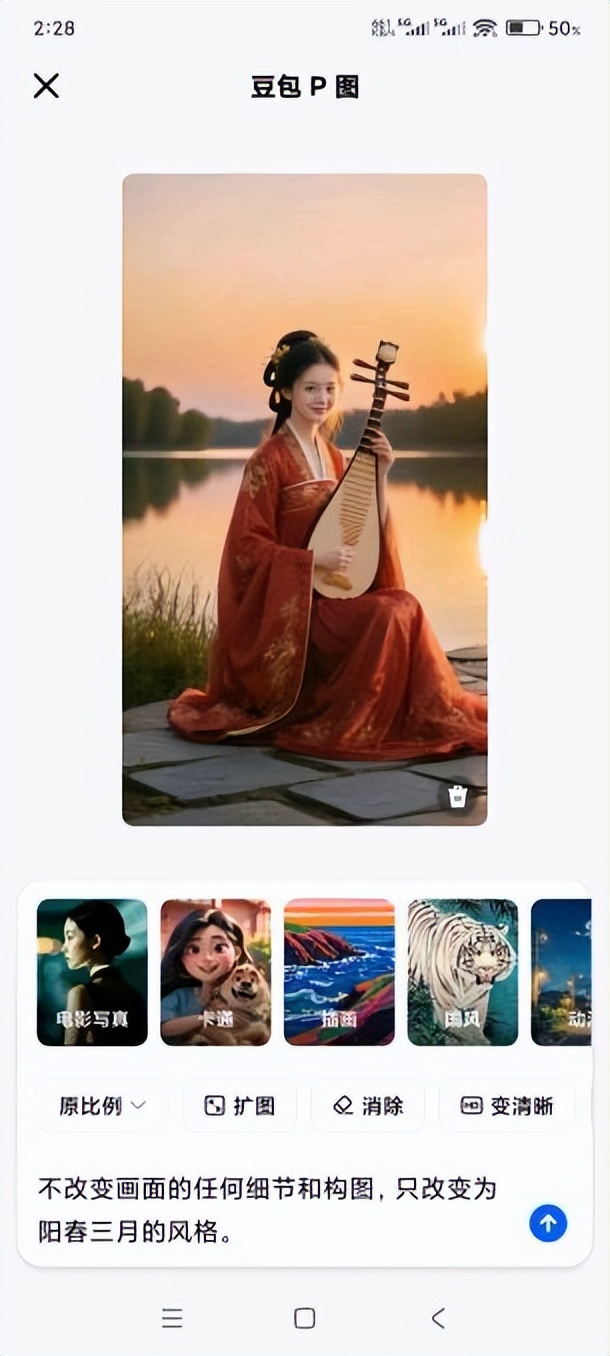This screenshot has height=1356, width=610.
Task: Choose the 卡通 style preset
Action: click(216, 972)
